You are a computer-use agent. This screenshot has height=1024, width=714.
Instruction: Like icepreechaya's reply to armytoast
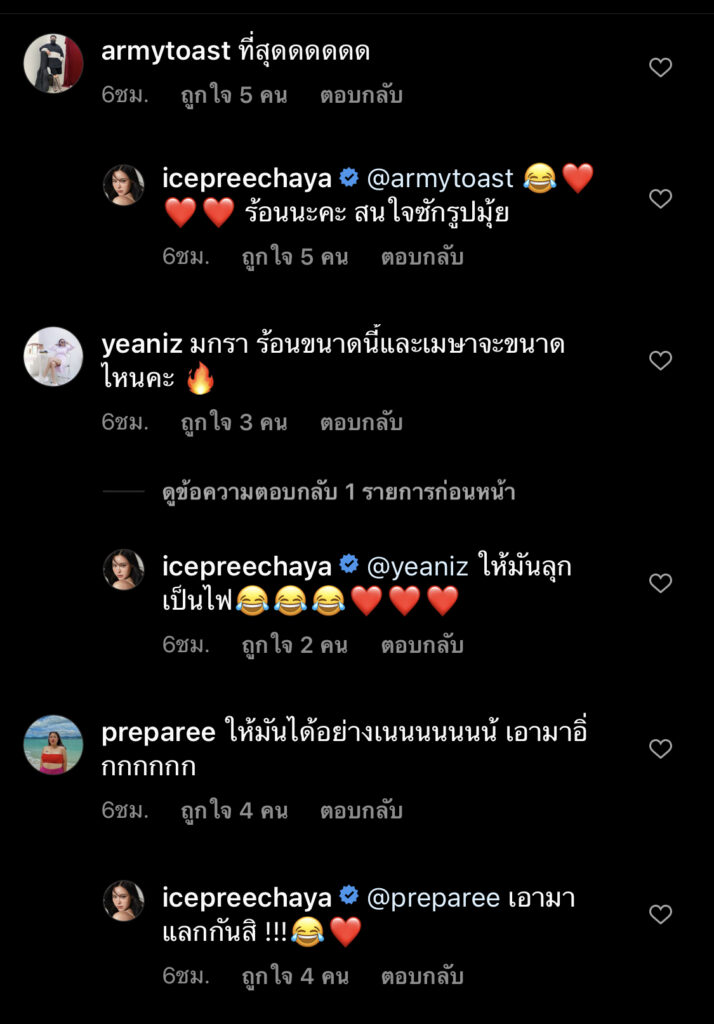point(660,199)
